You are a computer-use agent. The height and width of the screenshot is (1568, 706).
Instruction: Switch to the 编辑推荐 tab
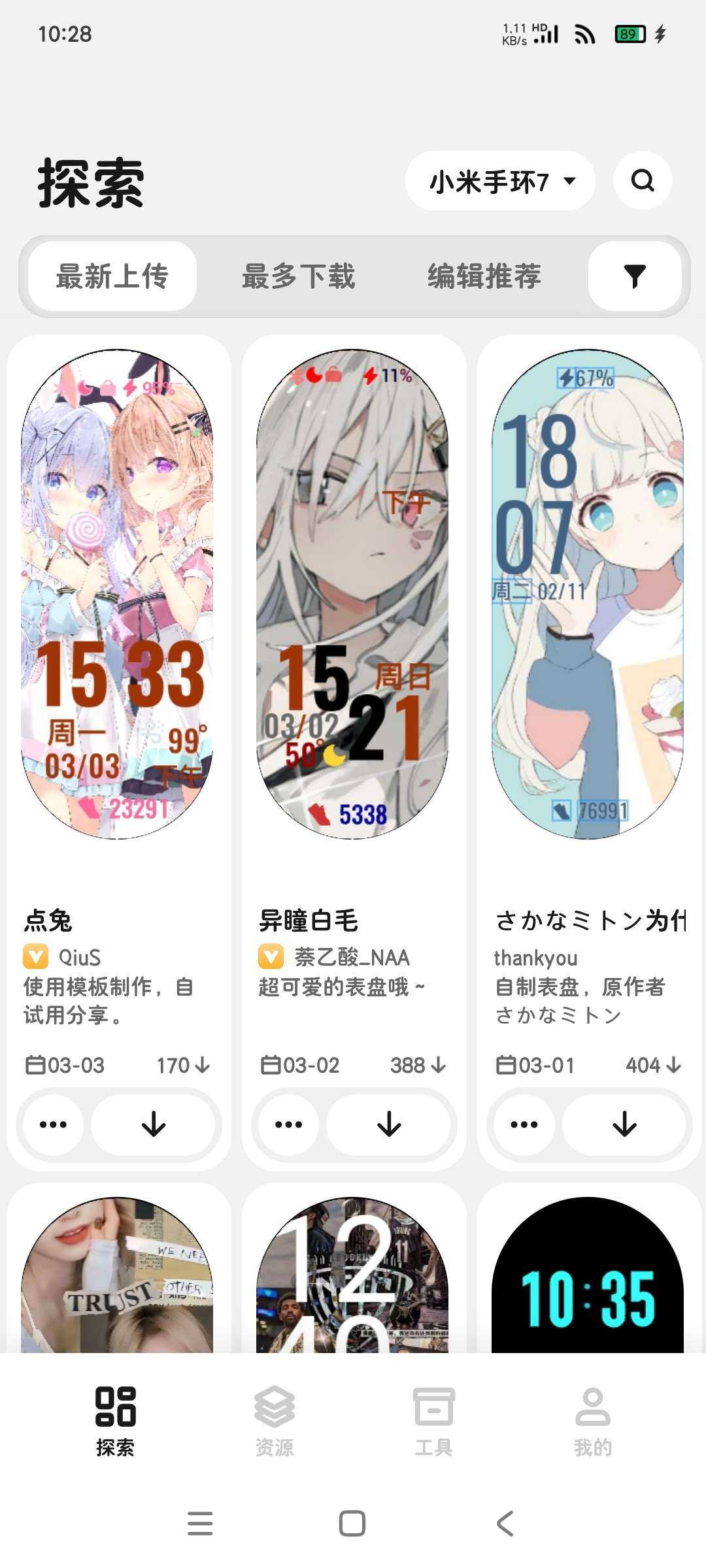pyautogui.click(x=484, y=276)
